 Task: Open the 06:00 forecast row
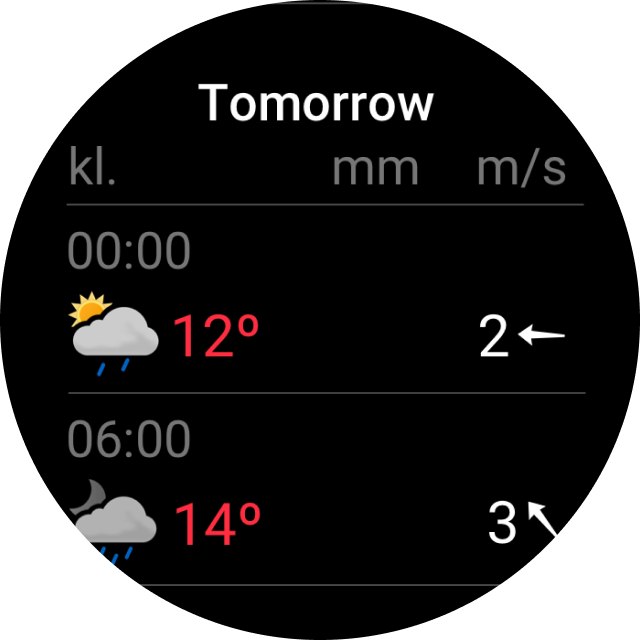[320, 490]
